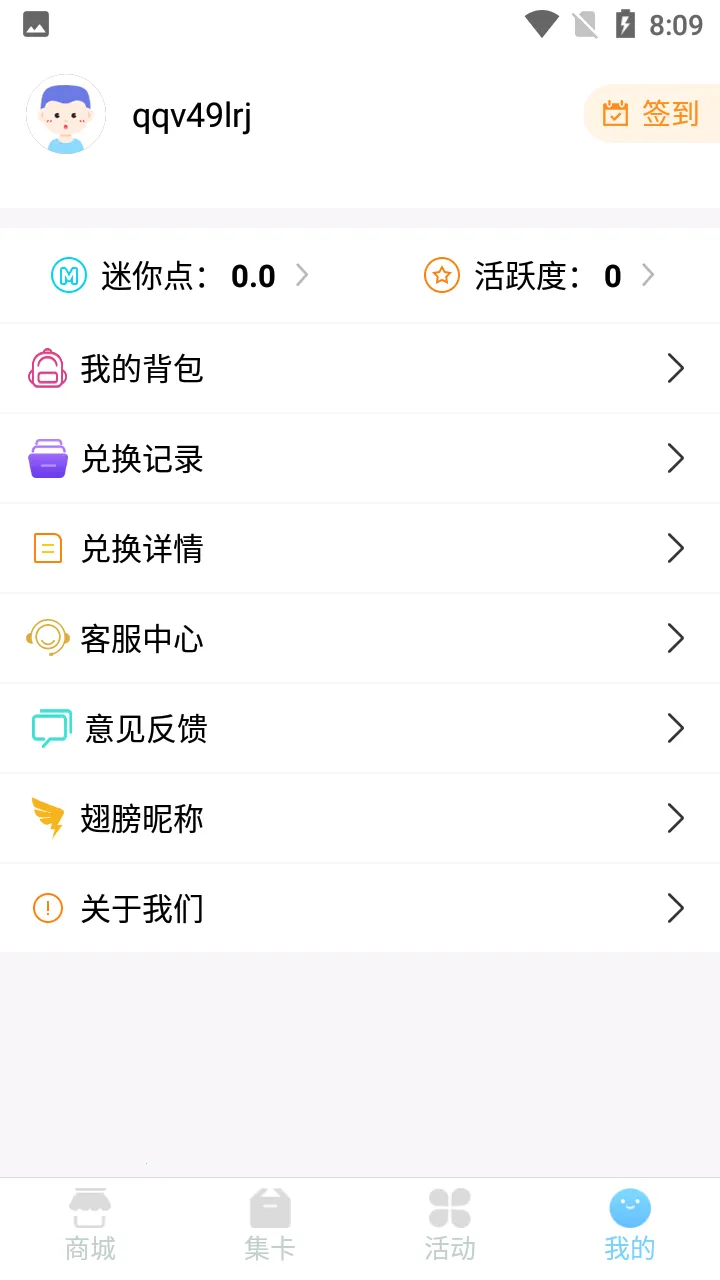Expand the 活跃度 chevron arrow
Image resolution: width=720 pixels, height=1280 pixels.
[648, 275]
